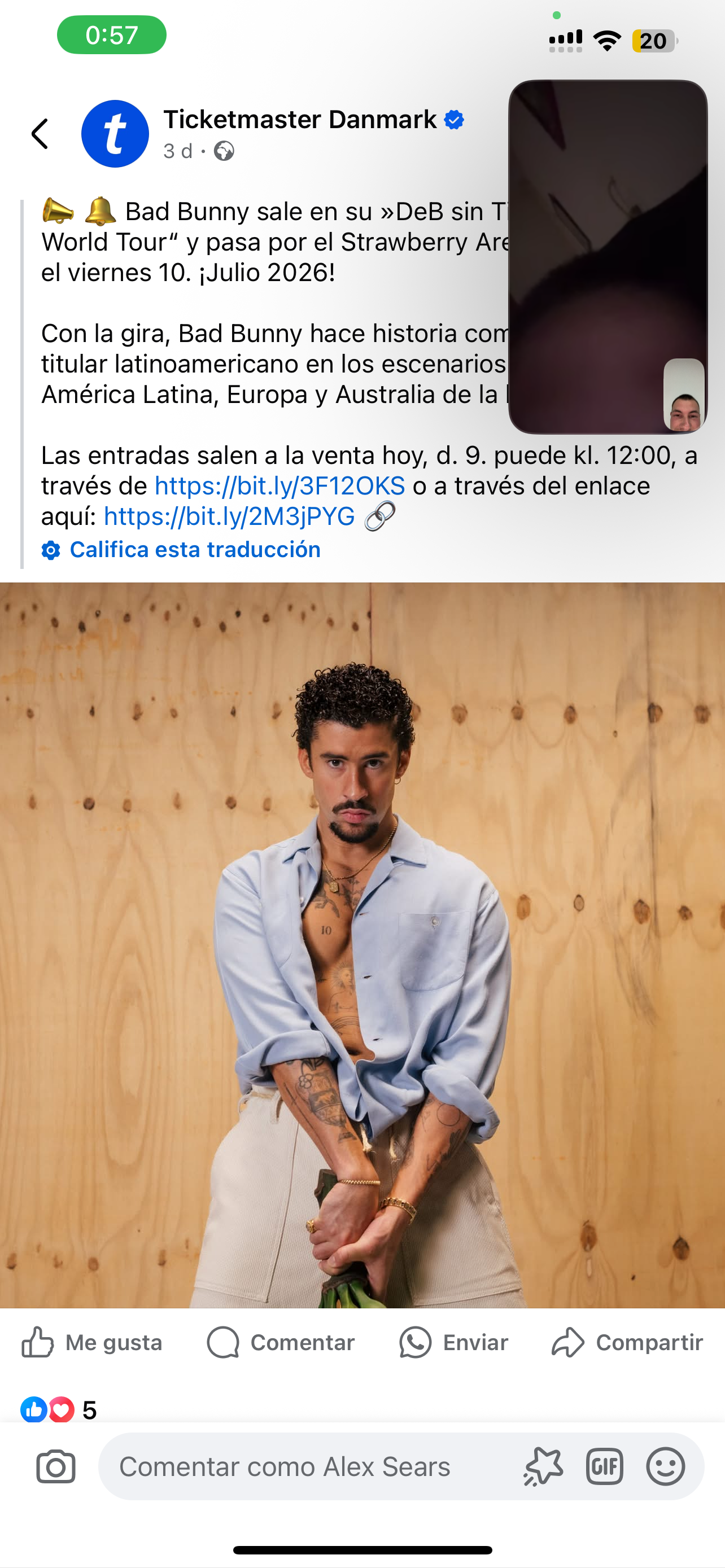Focus the Comentar como Alex Sears field

[304, 1466]
